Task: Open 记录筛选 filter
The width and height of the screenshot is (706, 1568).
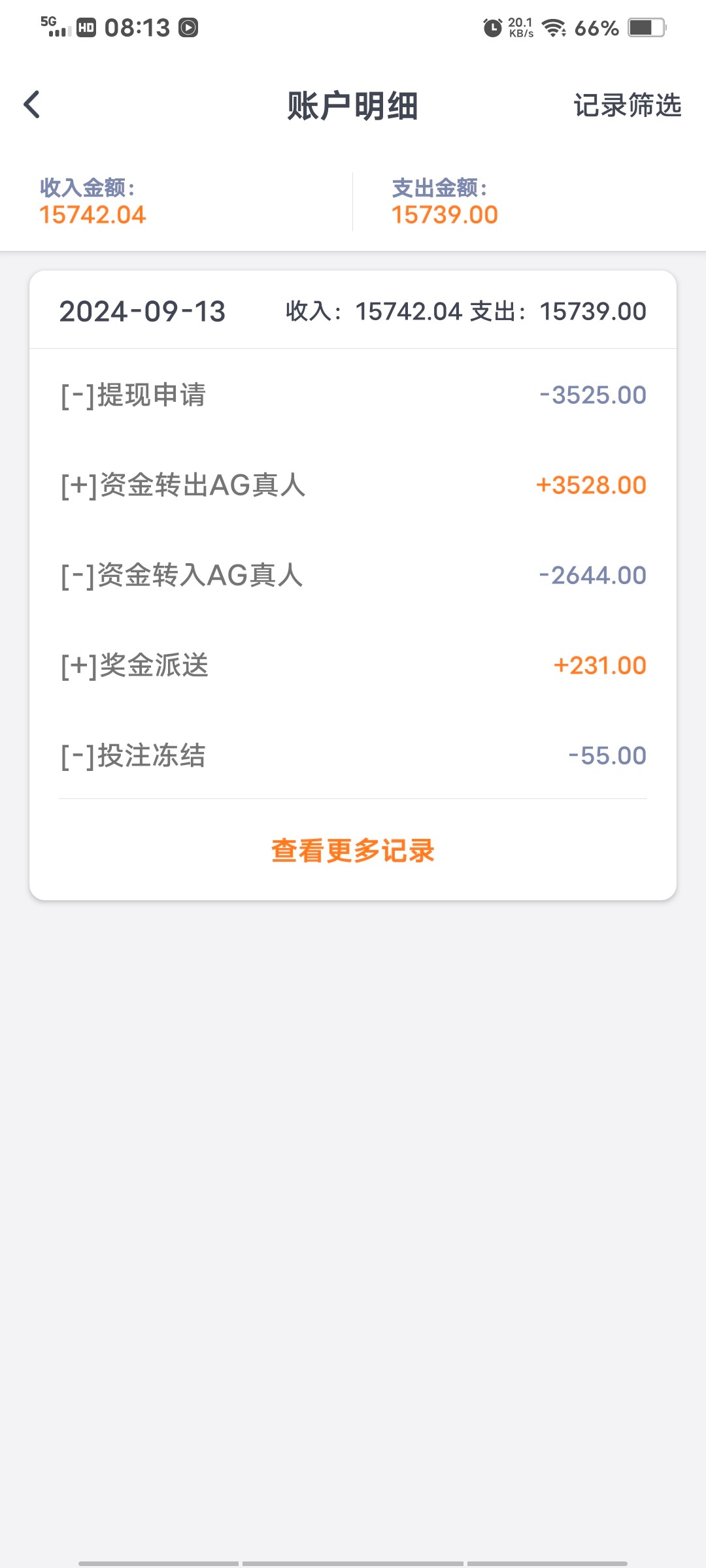Action: pos(627,105)
